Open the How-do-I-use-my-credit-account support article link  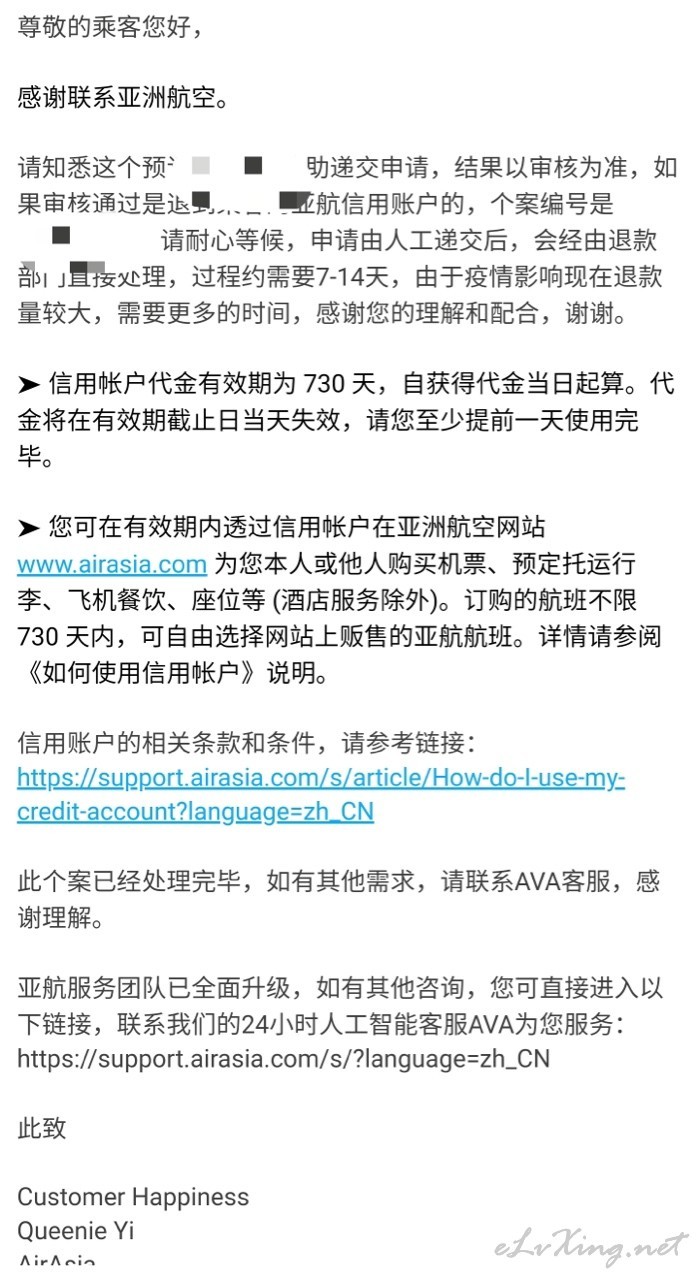(321, 794)
